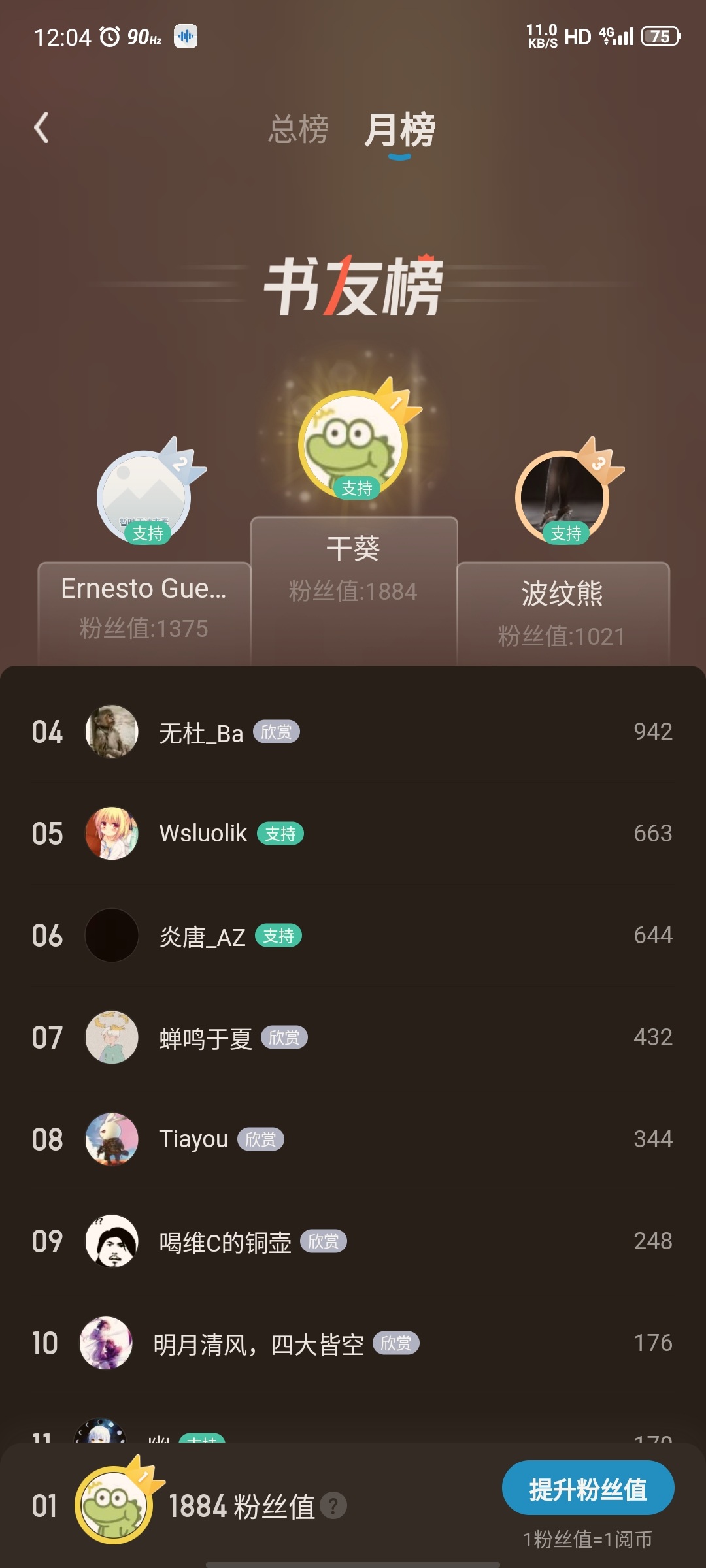View second-place user Ernesto Gue...'s avatar

point(144,497)
